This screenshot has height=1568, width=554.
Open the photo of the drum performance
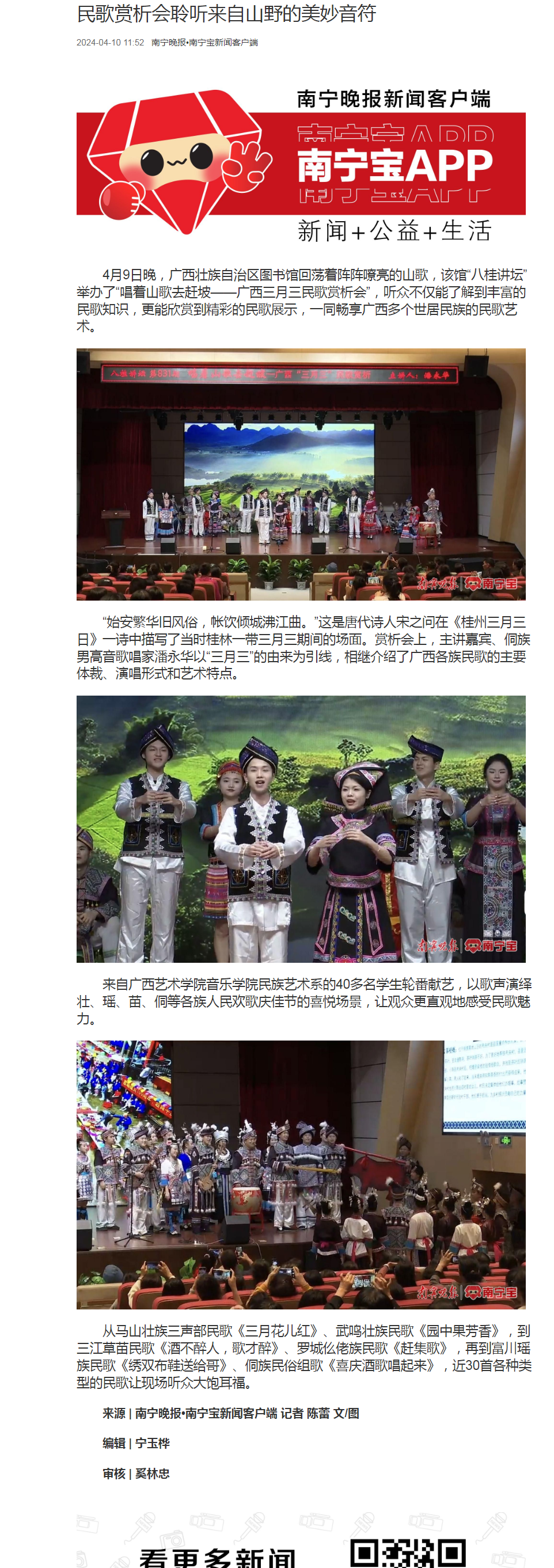point(301,1174)
